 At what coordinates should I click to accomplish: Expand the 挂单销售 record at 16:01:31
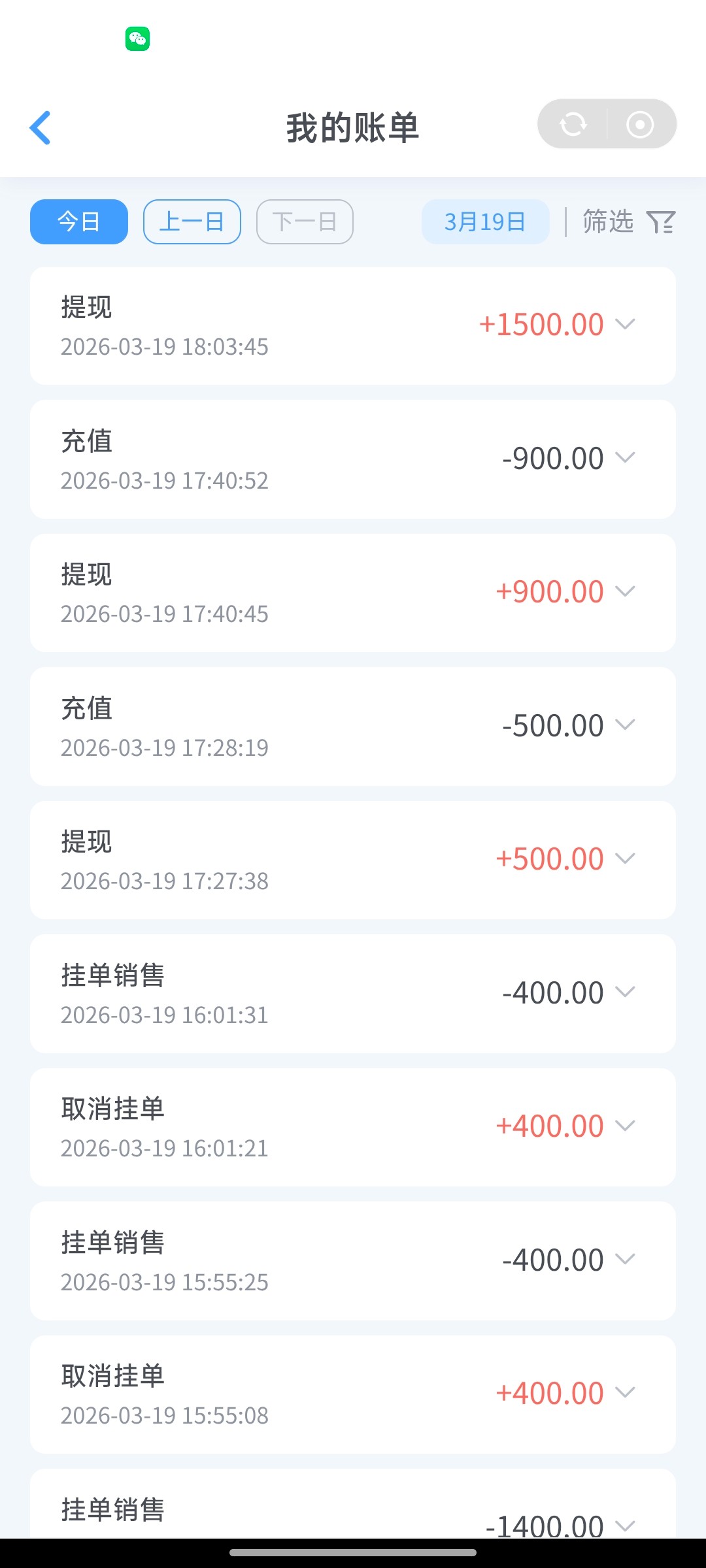625,992
